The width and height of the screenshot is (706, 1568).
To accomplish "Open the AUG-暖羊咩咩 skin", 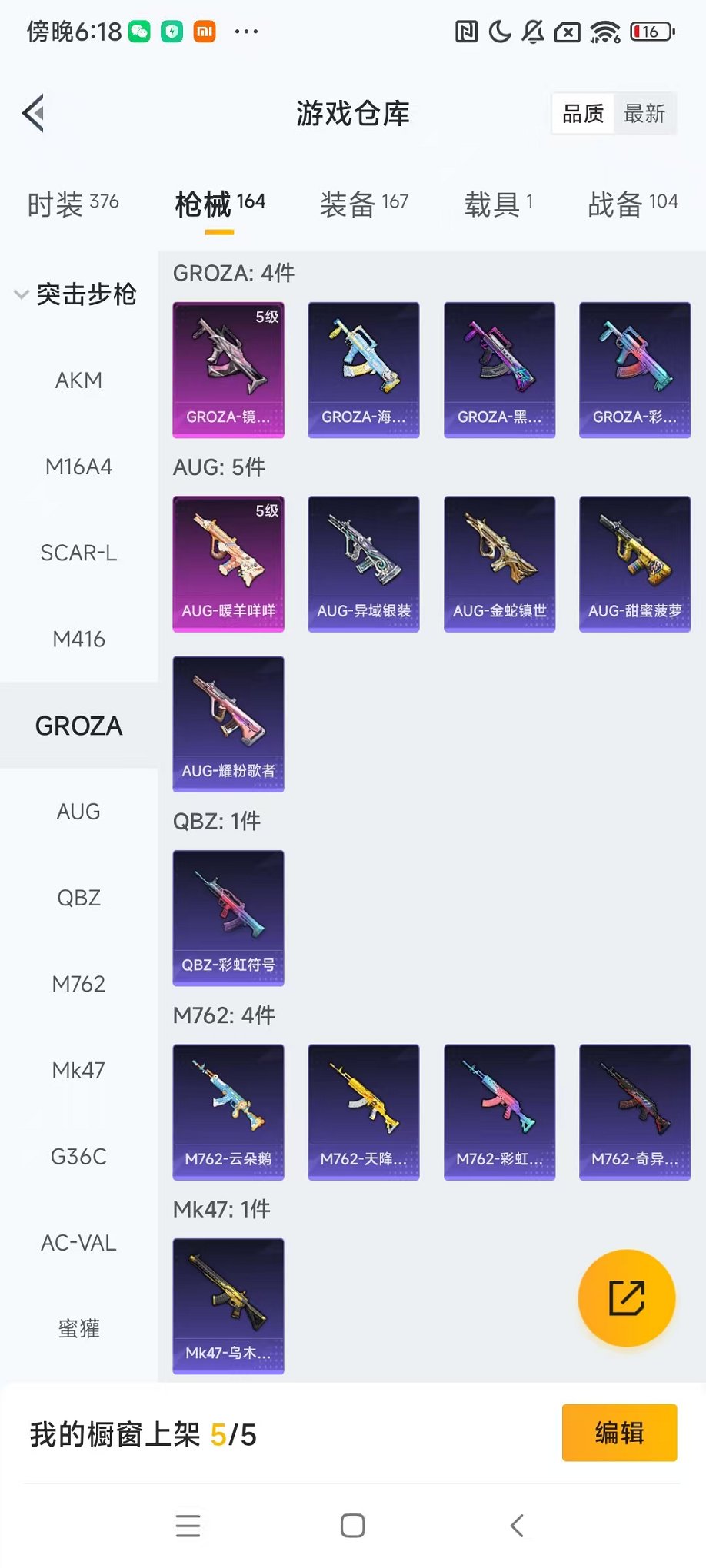I will (x=228, y=563).
